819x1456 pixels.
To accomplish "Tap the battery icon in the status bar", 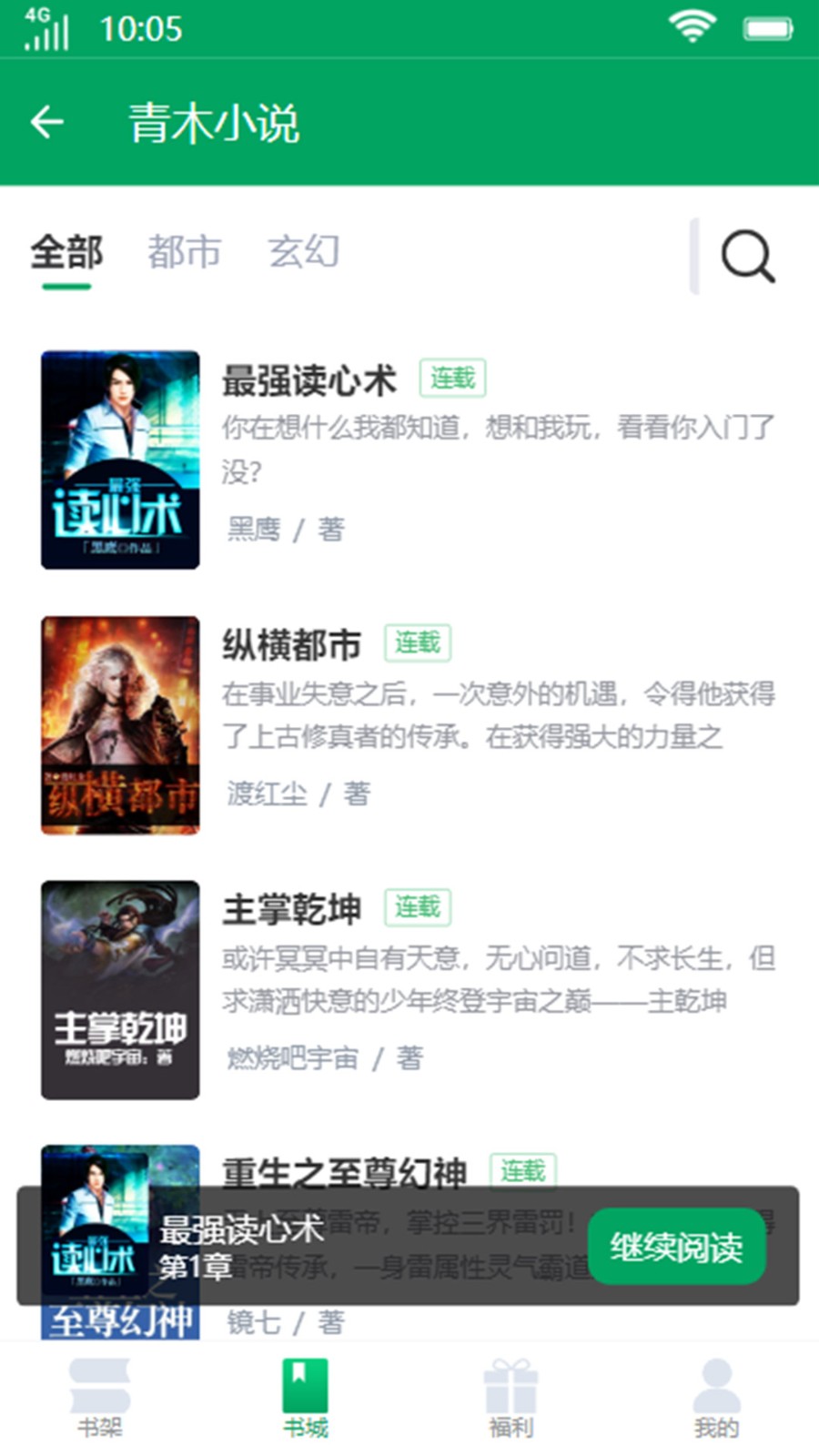I will pos(769,27).
